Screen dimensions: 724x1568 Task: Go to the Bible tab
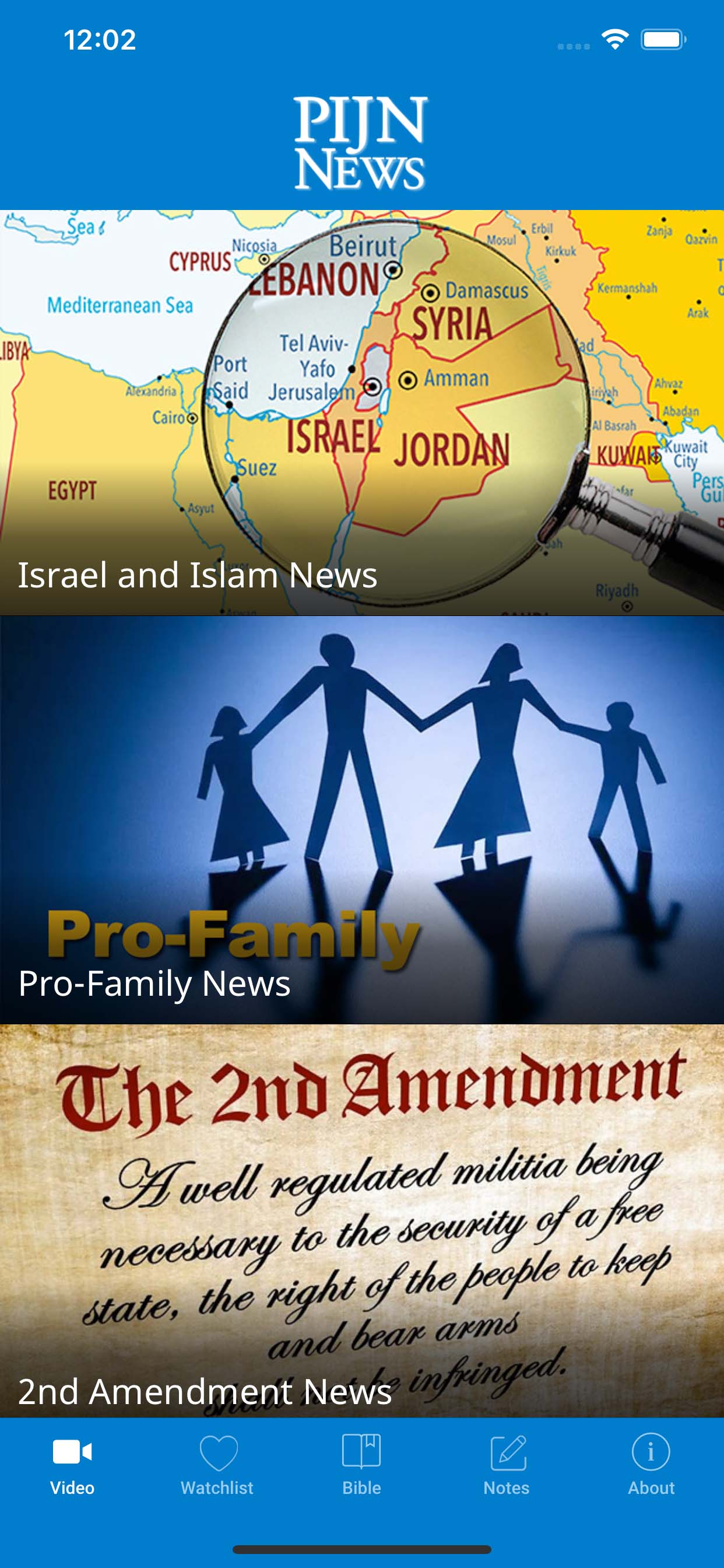point(362,1465)
